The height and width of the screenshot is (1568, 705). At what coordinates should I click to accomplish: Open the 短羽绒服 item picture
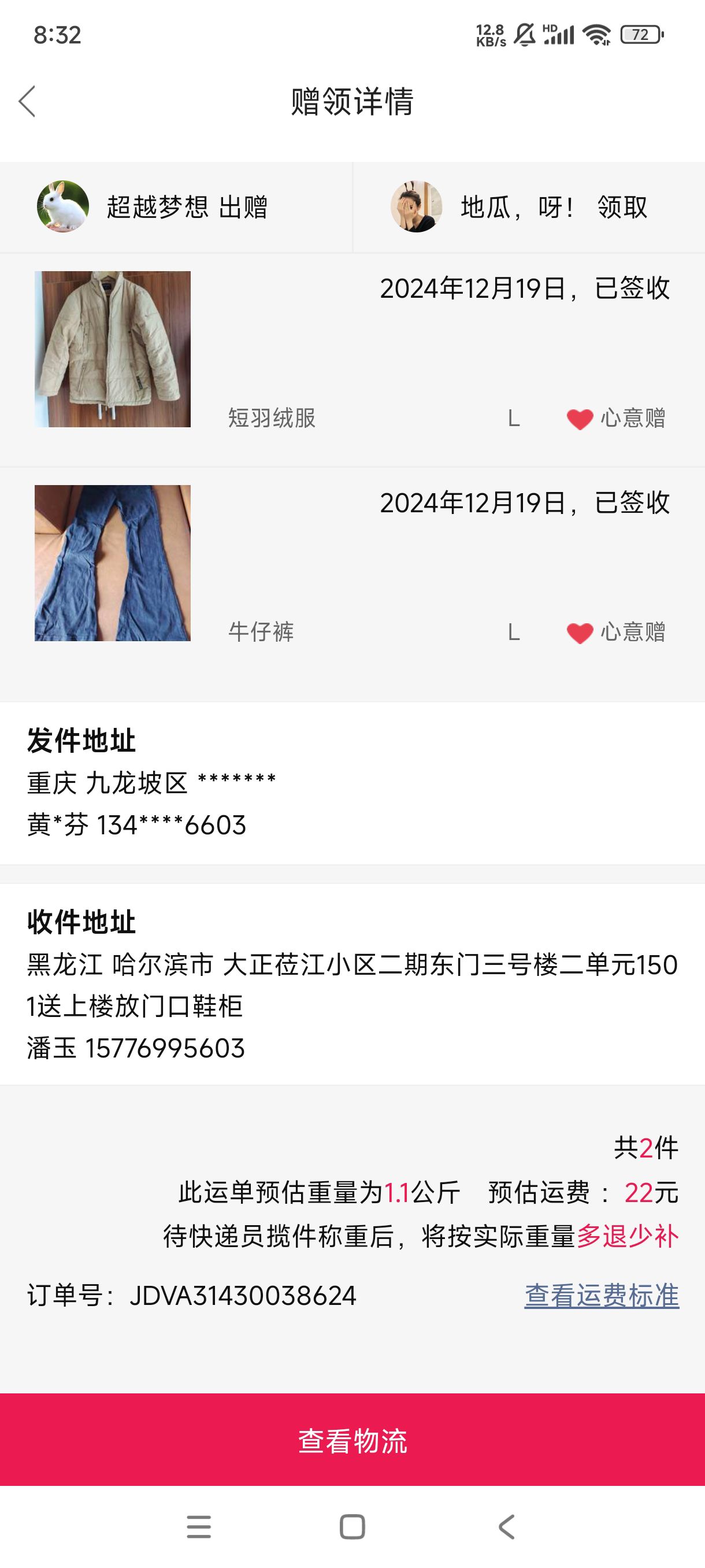tap(113, 349)
